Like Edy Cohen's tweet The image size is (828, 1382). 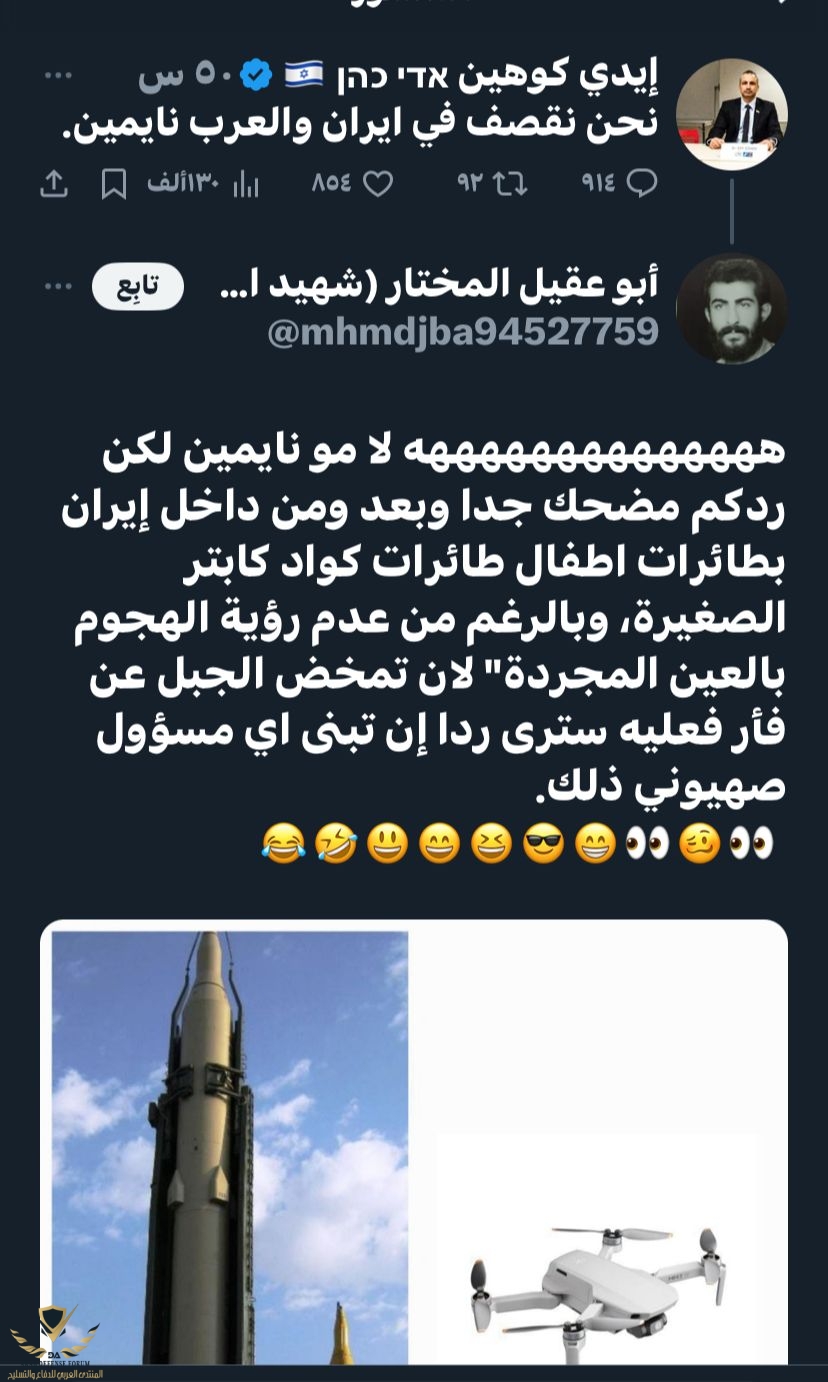coord(377,183)
